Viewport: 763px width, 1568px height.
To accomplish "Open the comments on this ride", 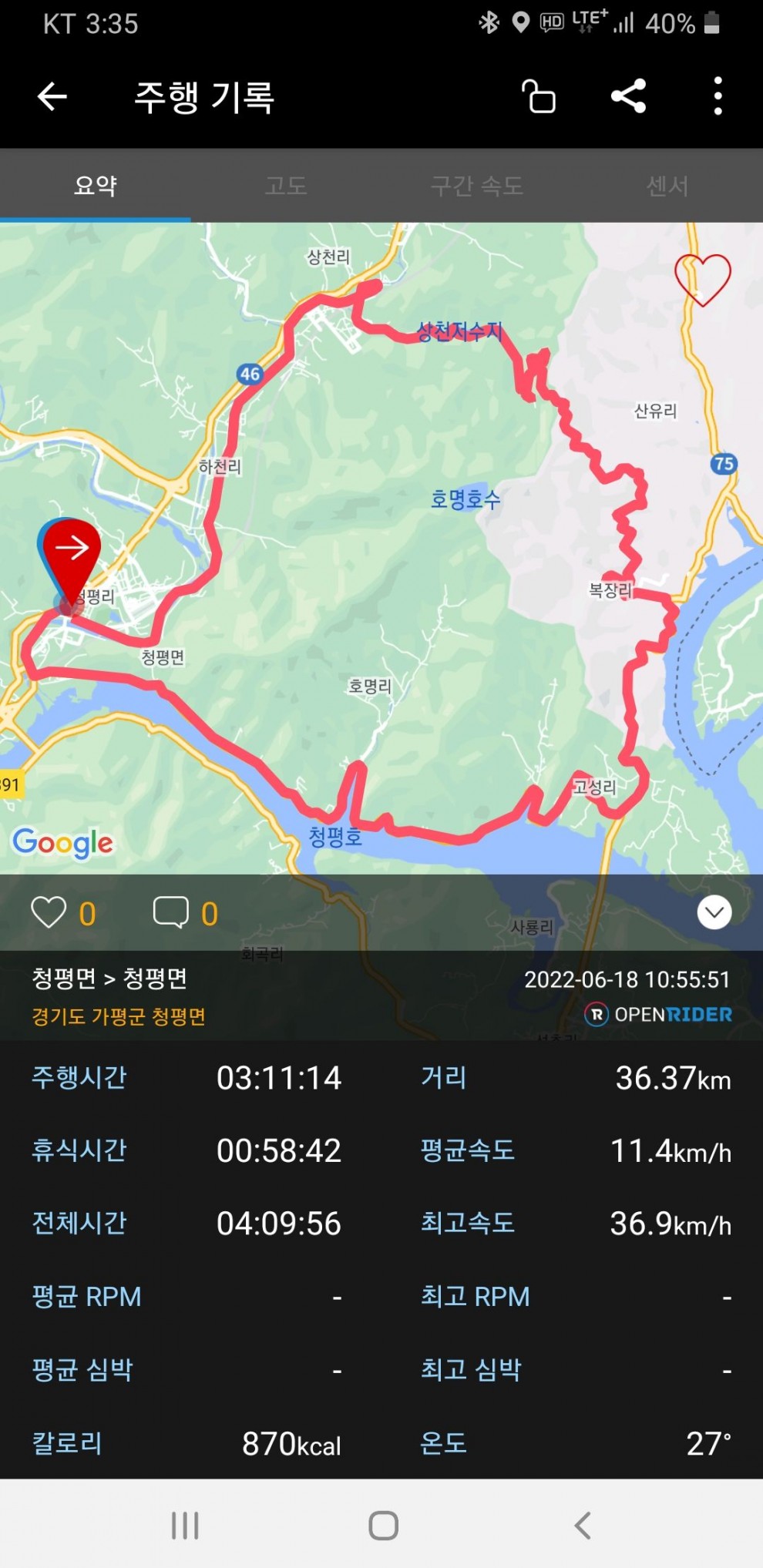I will click(171, 913).
